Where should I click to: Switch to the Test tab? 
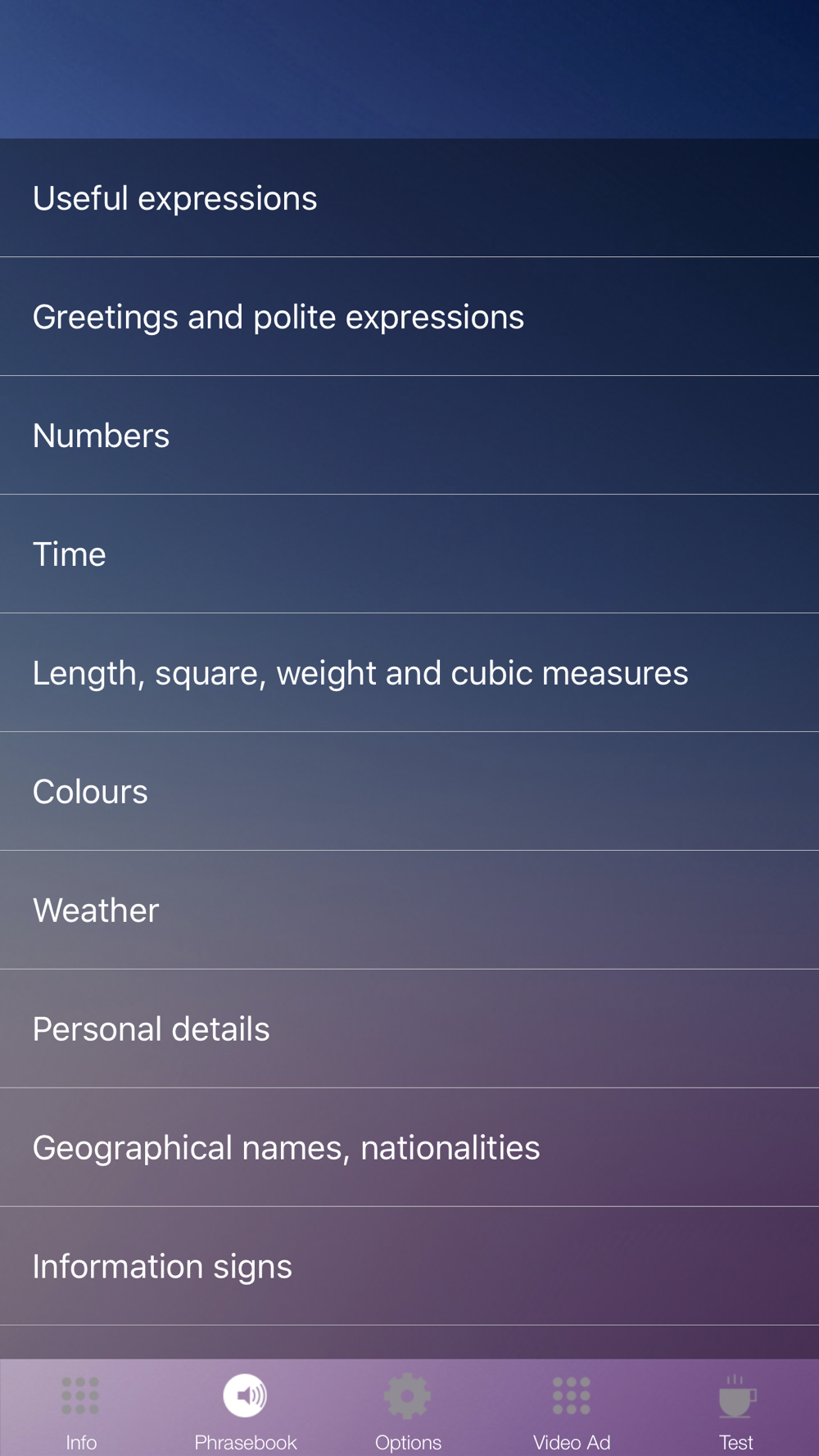[x=736, y=1410]
